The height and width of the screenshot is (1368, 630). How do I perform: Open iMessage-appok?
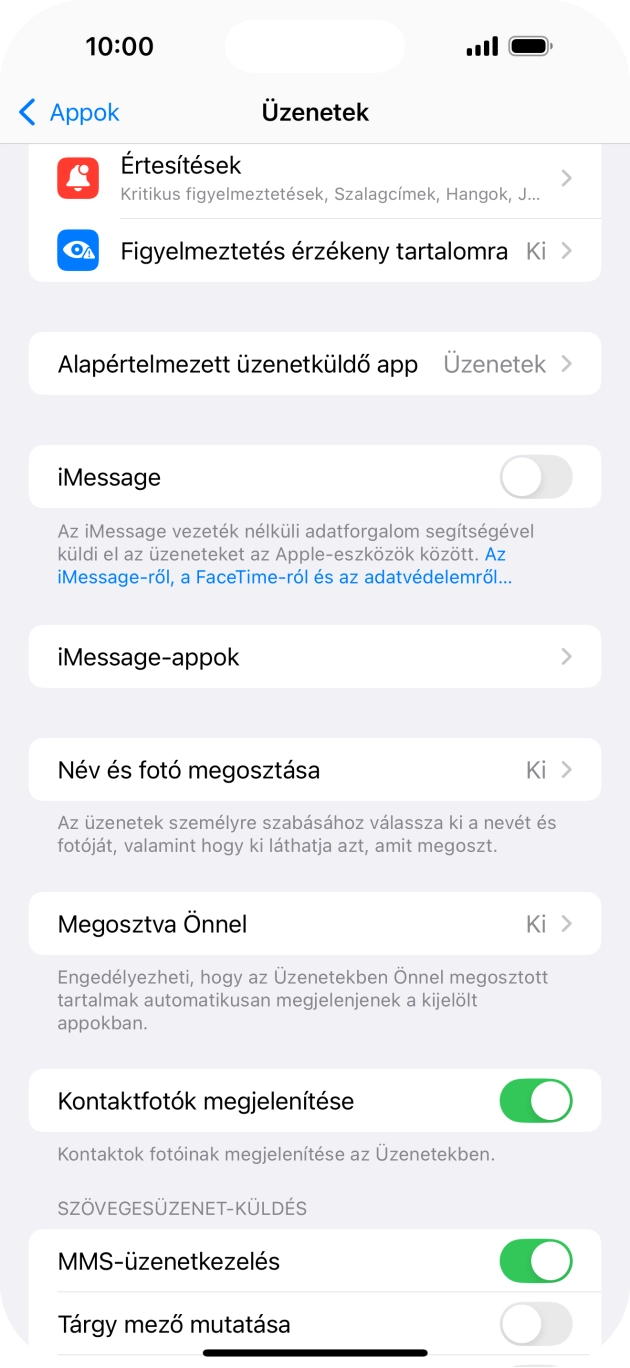pos(314,657)
